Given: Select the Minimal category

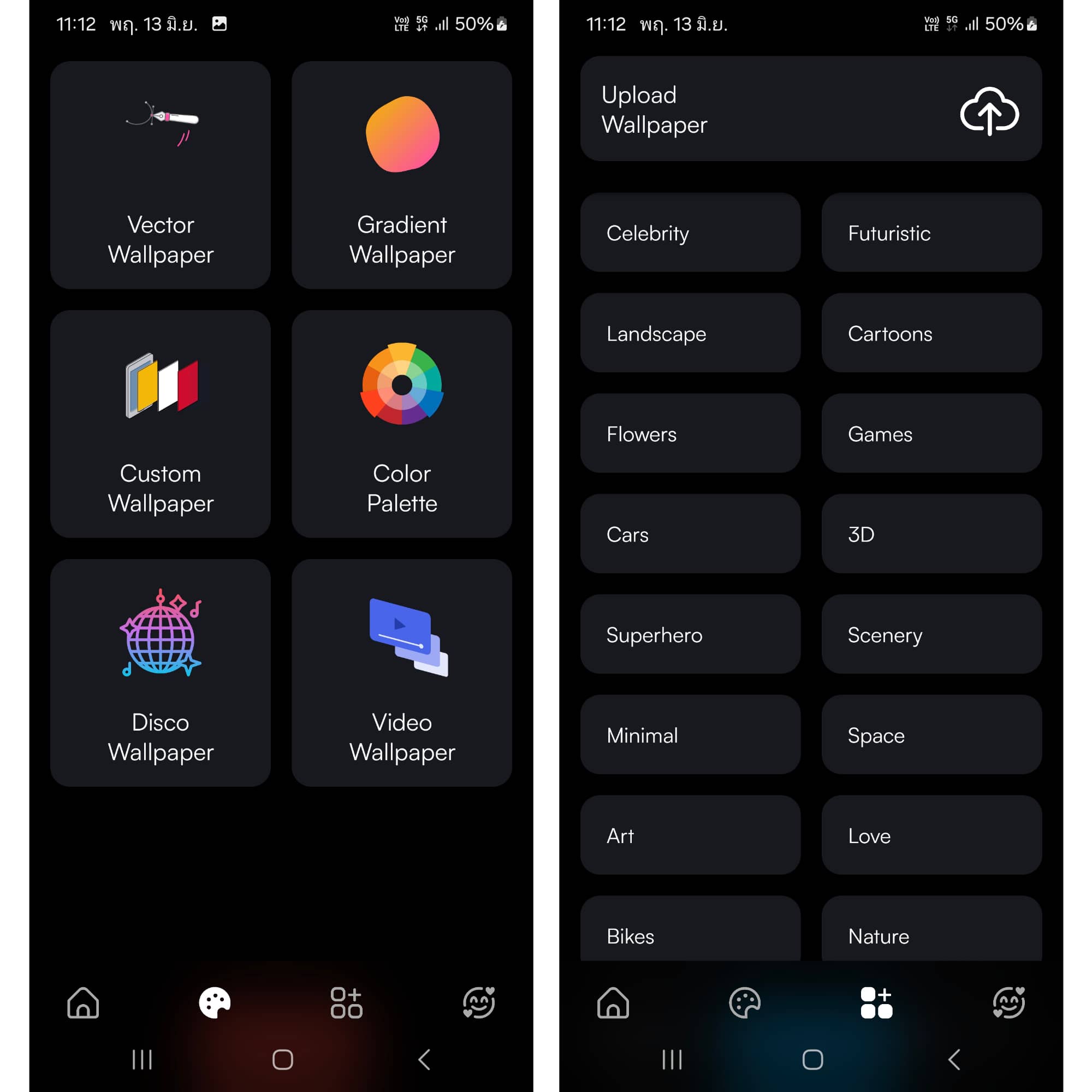Looking at the screenshot, I should pos(690,735).
